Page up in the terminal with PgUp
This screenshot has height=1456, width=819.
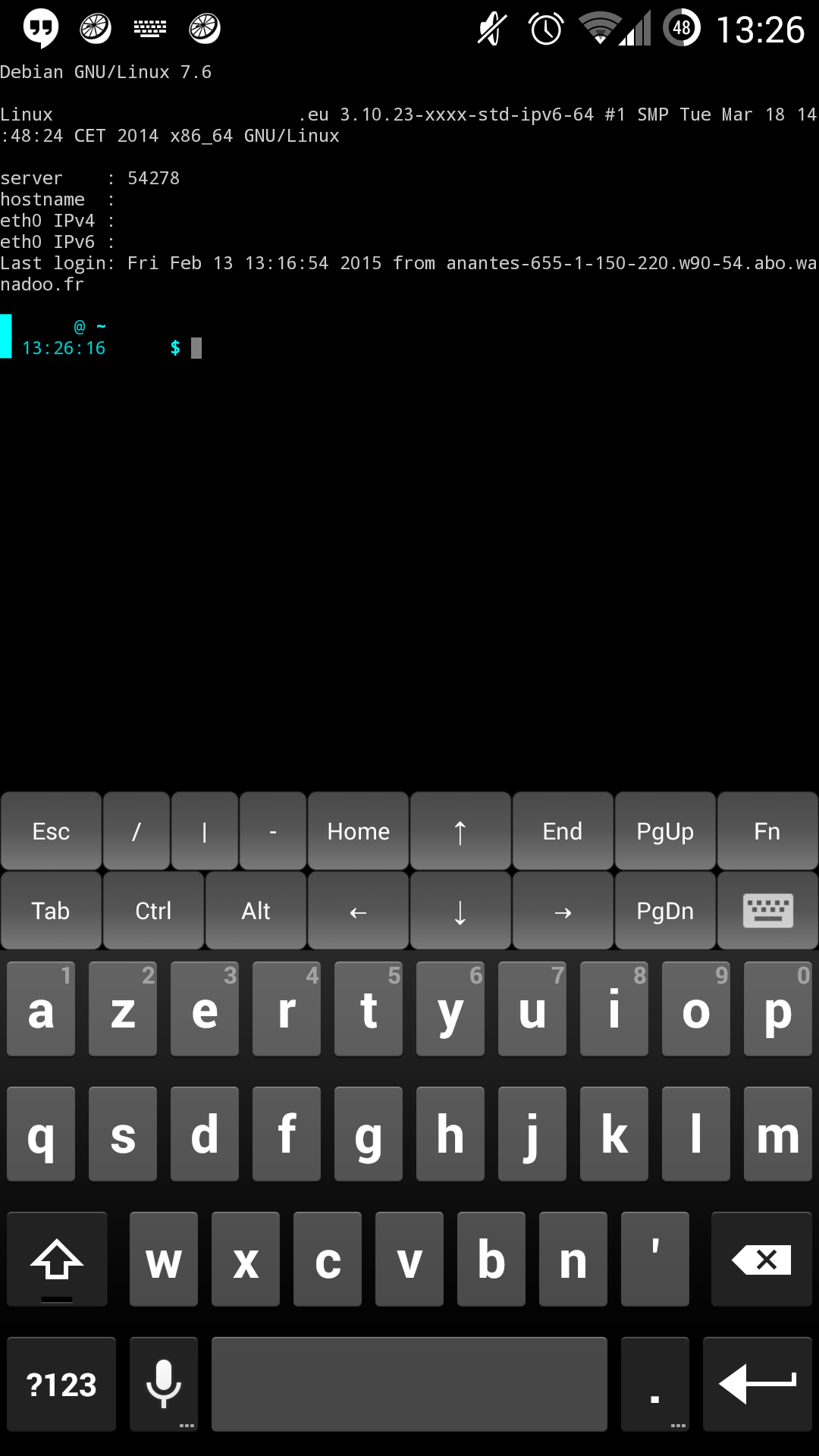pyautogui.click(x=665, y=831)
